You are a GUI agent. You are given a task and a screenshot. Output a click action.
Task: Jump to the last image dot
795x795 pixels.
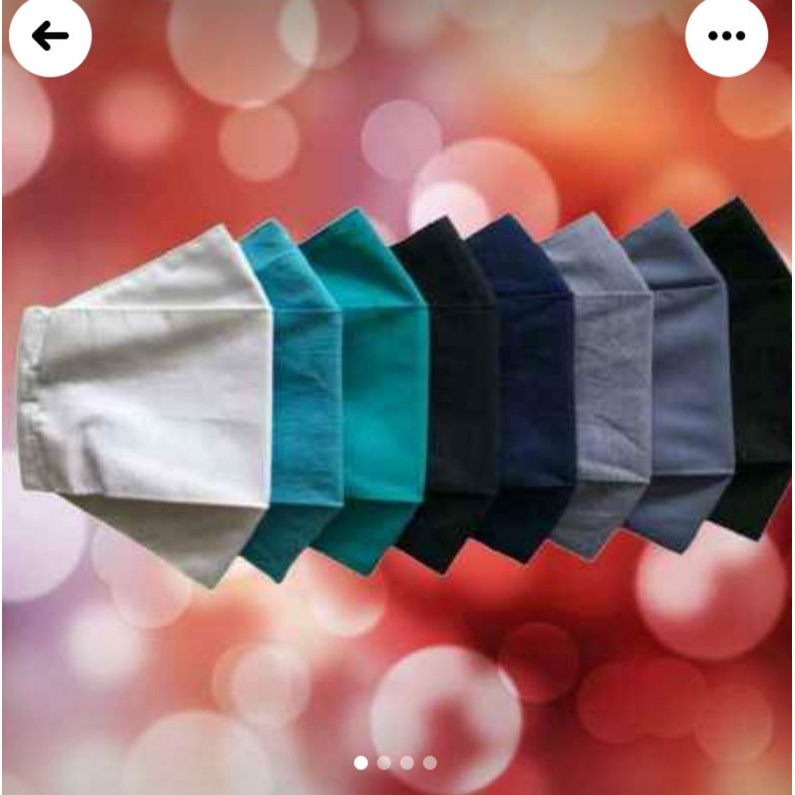(x=430, y=762)
